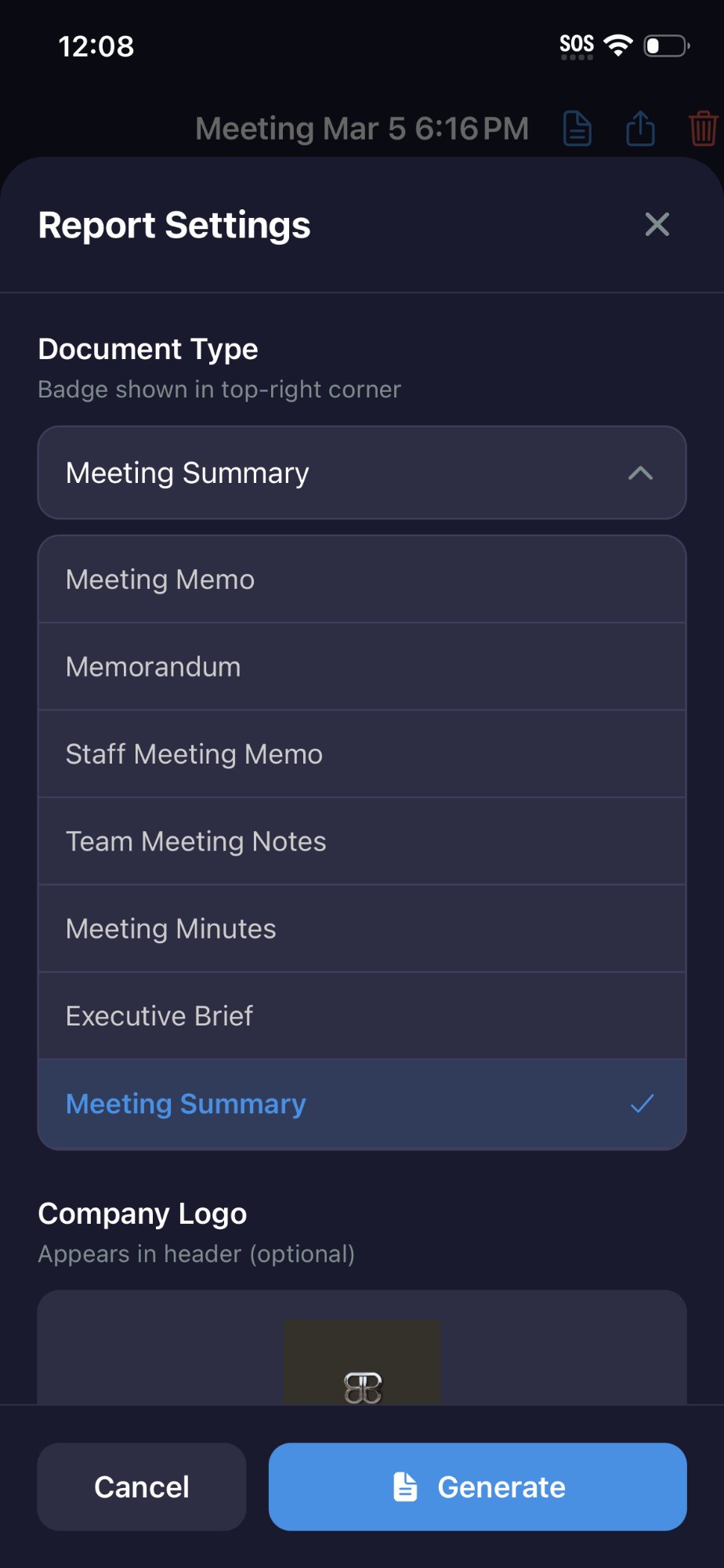Pick Staff Meeting Memo from the list

(362, 754)
